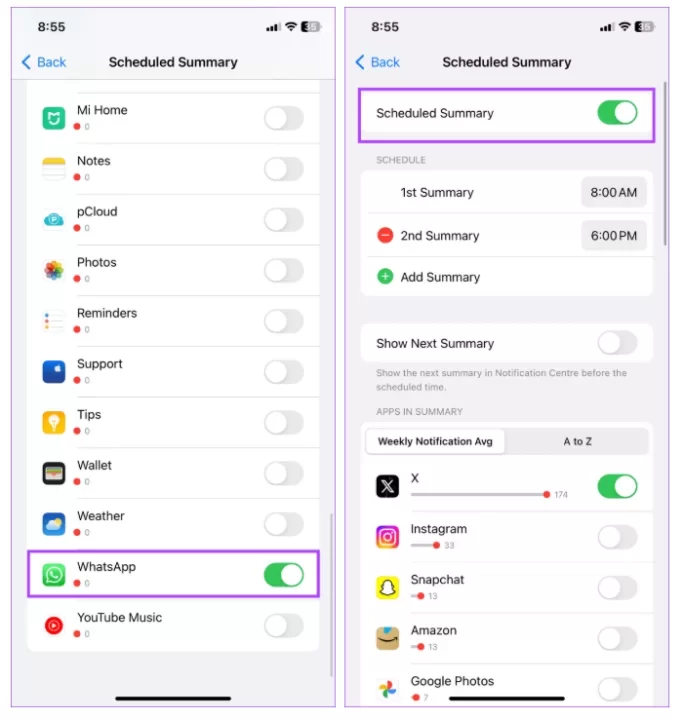Enable the Reminders toggle

(283, 321)
